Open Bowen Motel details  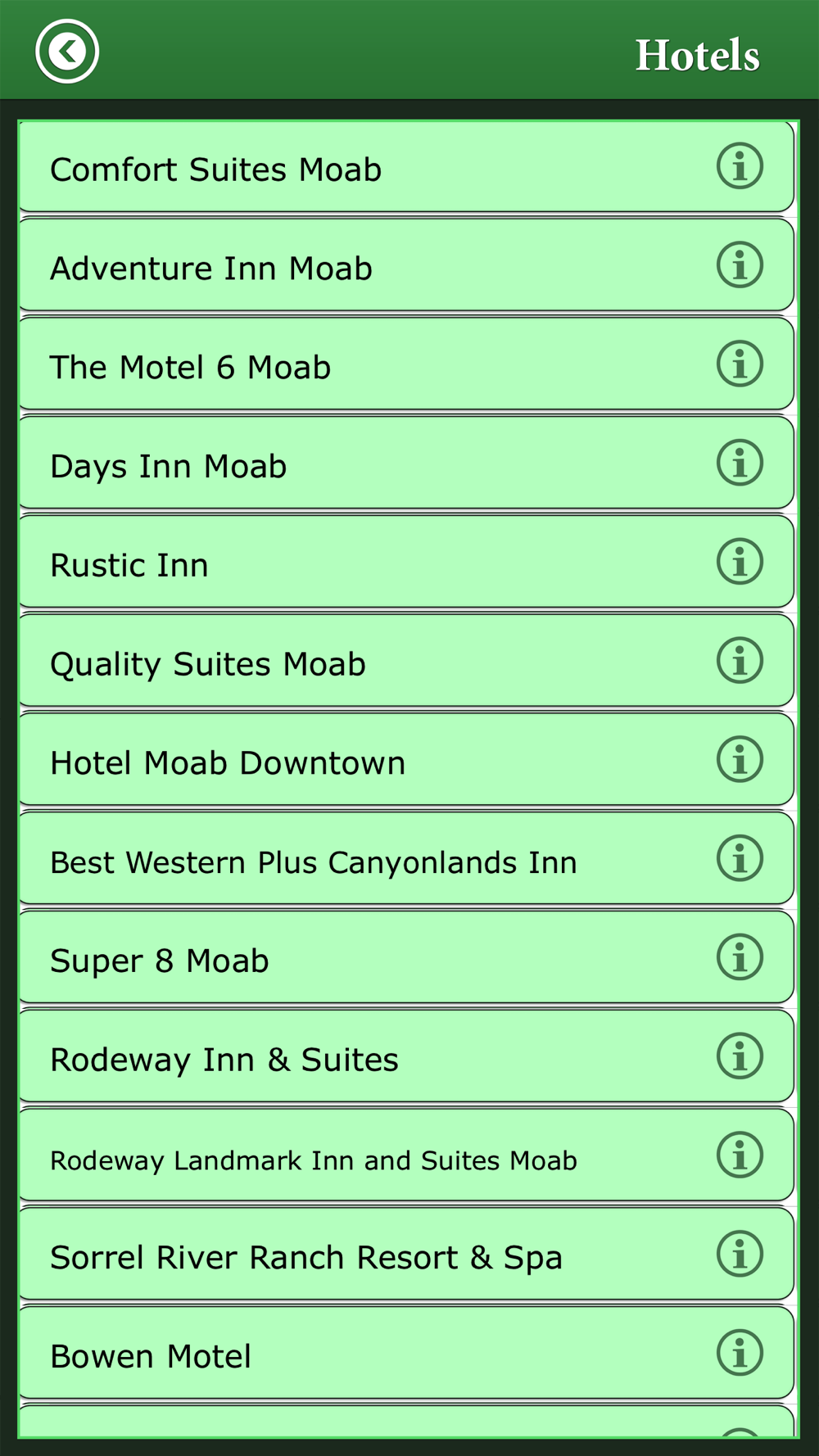(x=406, y=1354)
